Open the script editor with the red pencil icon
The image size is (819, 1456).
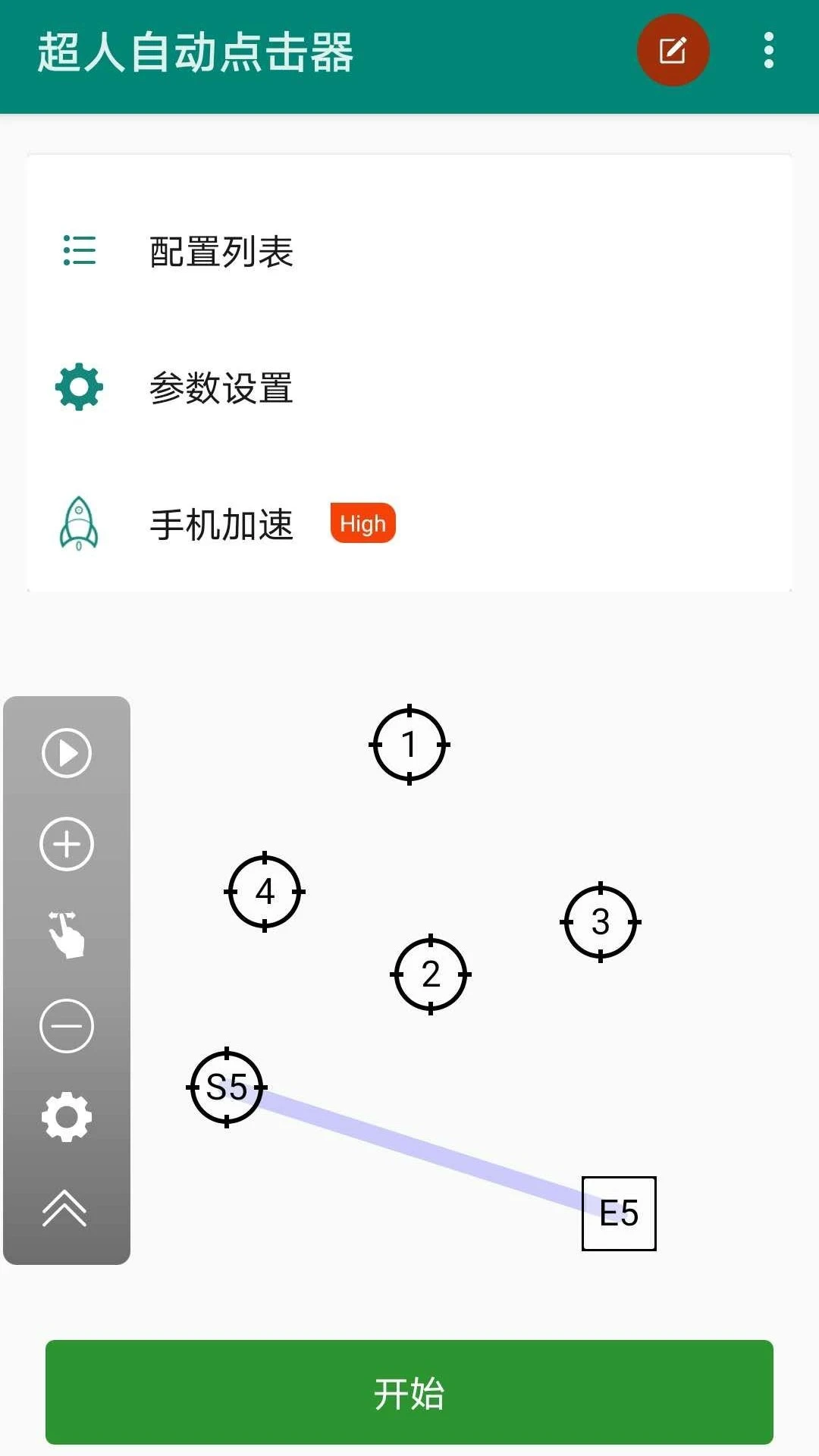tap(673, 50)
